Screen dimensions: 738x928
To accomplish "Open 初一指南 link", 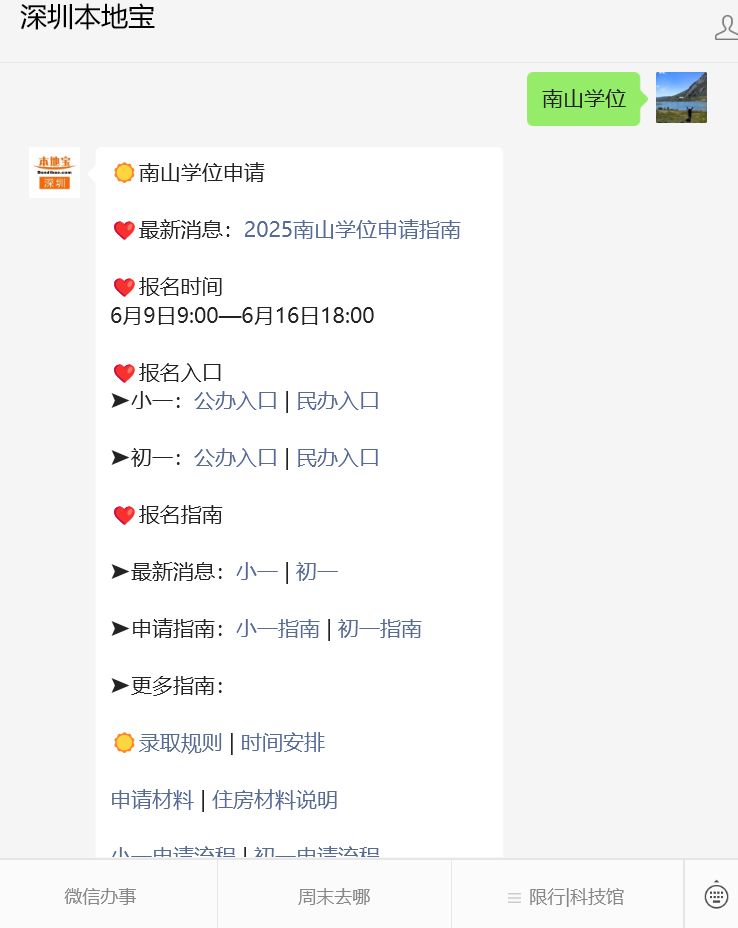I will 379,629.
